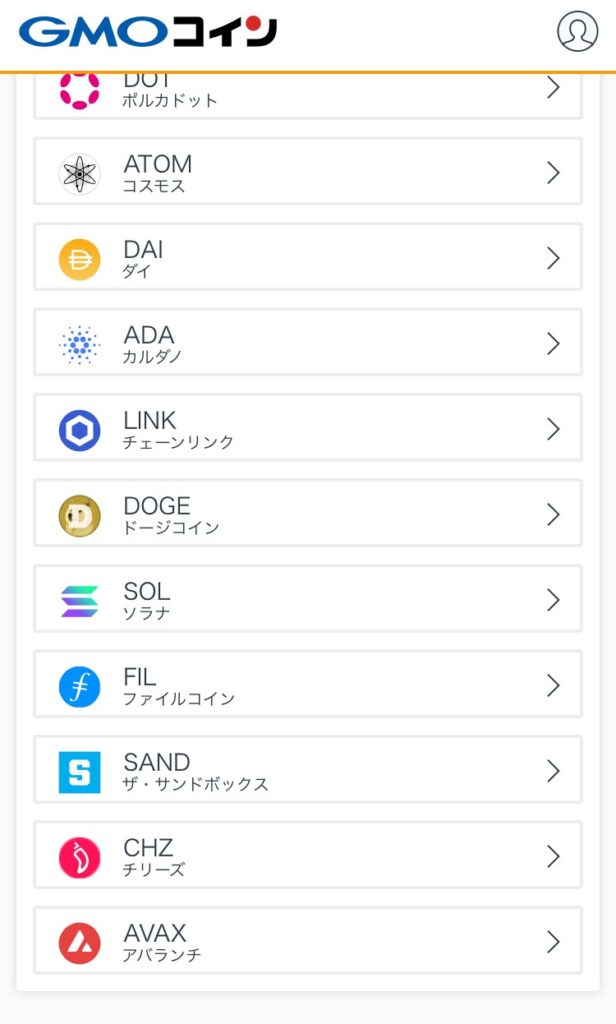Select the CHZ Chiliz coin
616x1024 pixels.
point(308,857)
